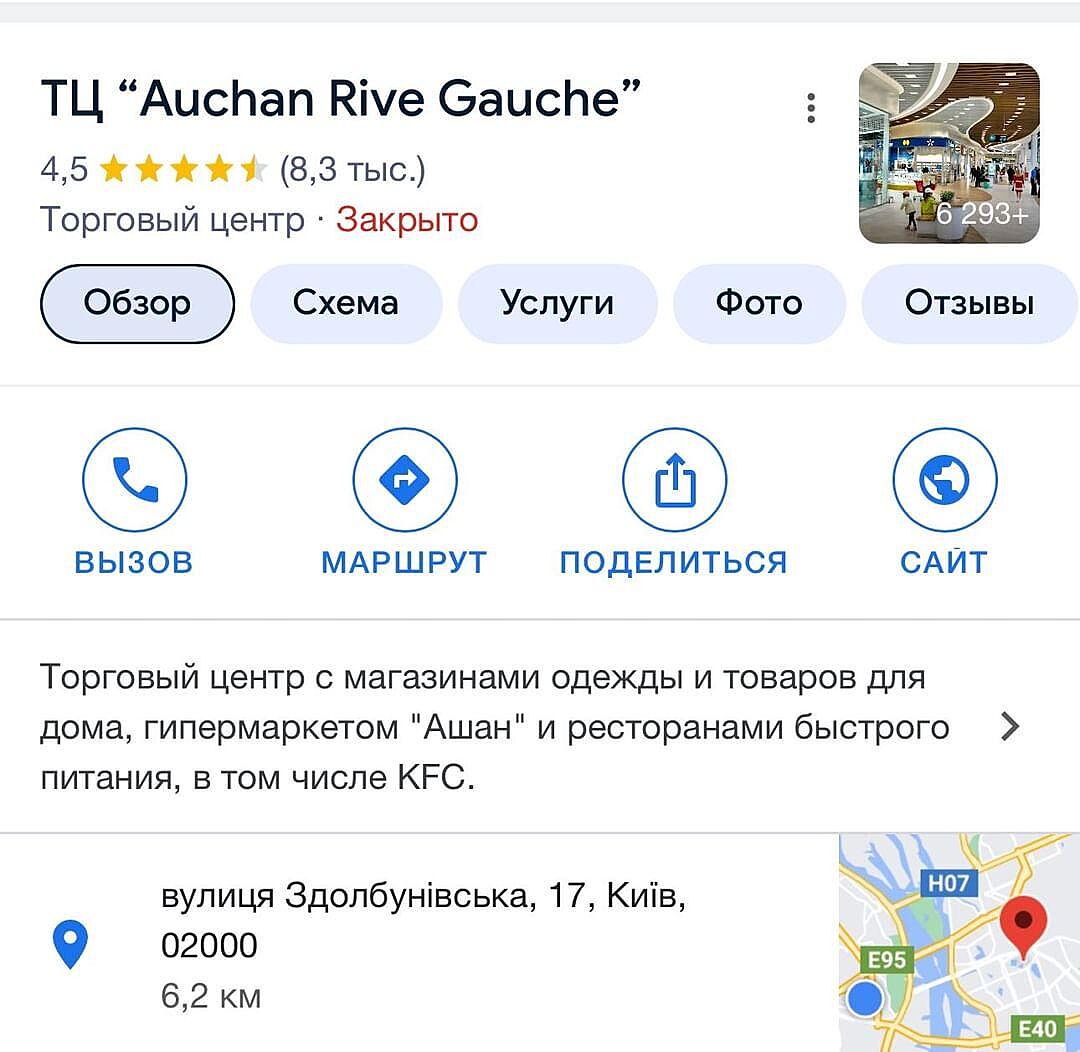Image resolution: width=1080 pixels, height=1052 pixels.
Task: Get directions with Маршрут
Action: pos(404,480)
